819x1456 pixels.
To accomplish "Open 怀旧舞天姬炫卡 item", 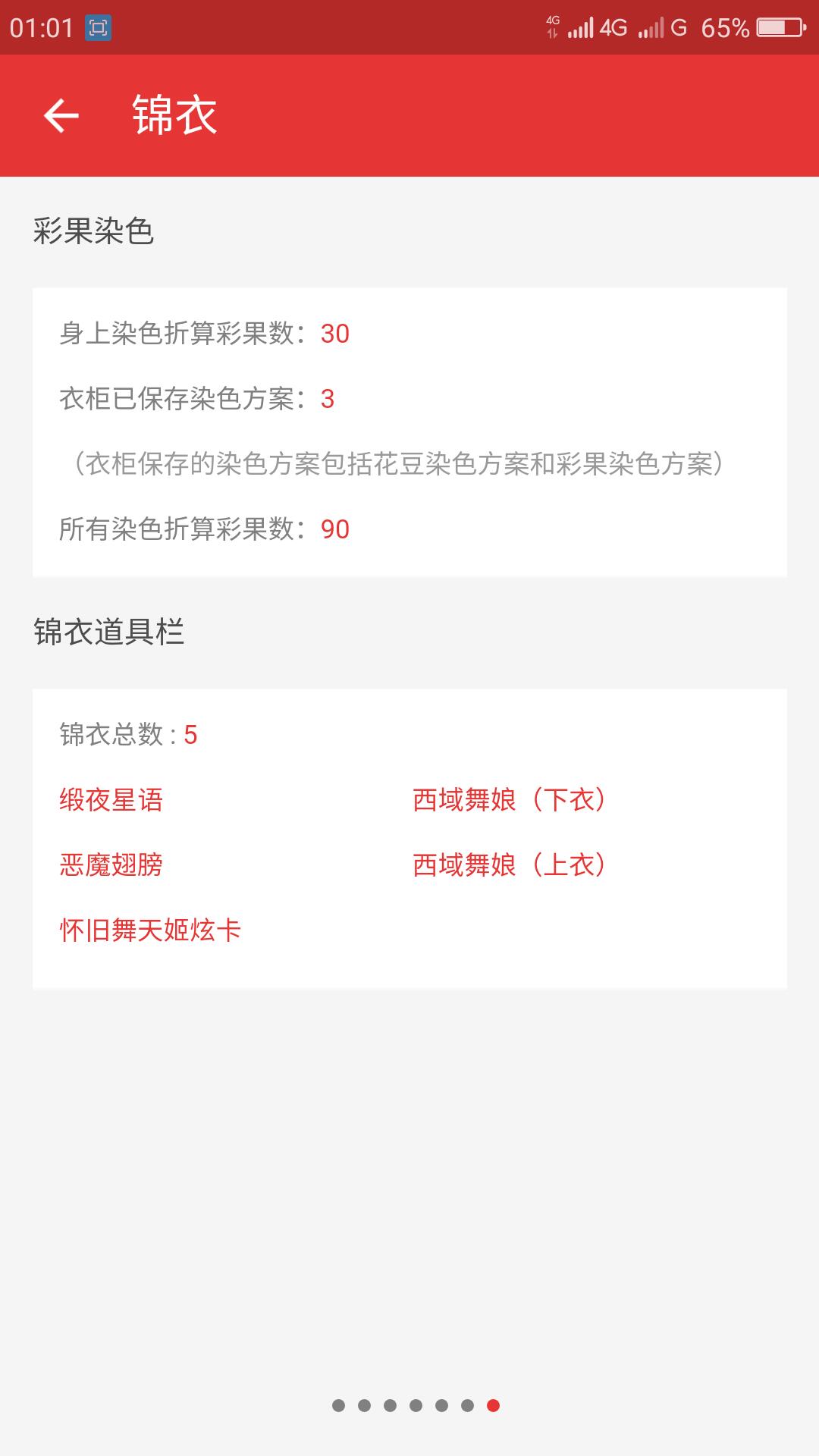I will click(150, 930).
